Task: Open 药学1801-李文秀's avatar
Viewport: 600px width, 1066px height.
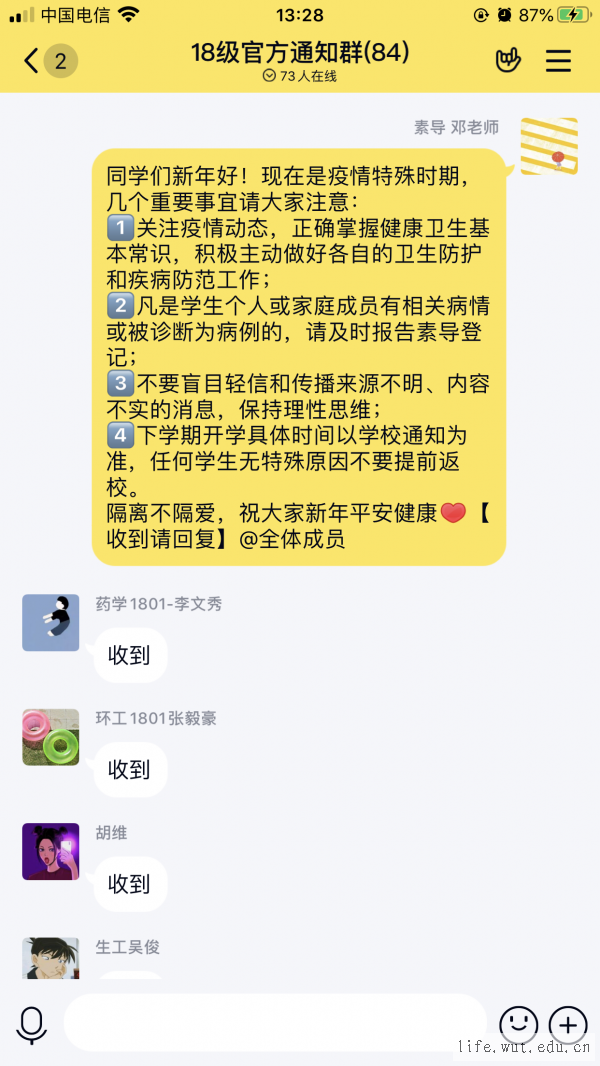Action: click(51, 622)
